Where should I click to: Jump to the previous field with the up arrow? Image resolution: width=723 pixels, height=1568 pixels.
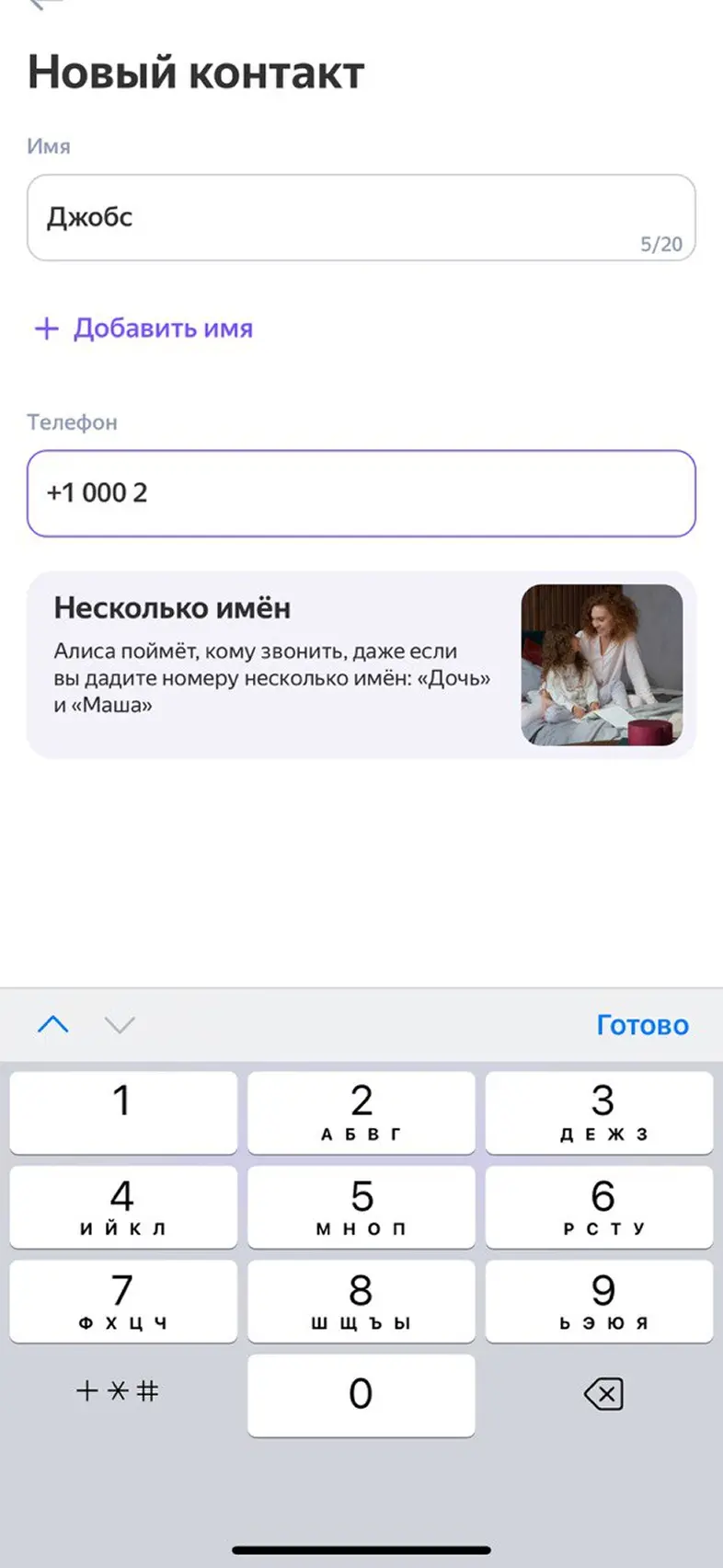click(x=53, y=1024)
